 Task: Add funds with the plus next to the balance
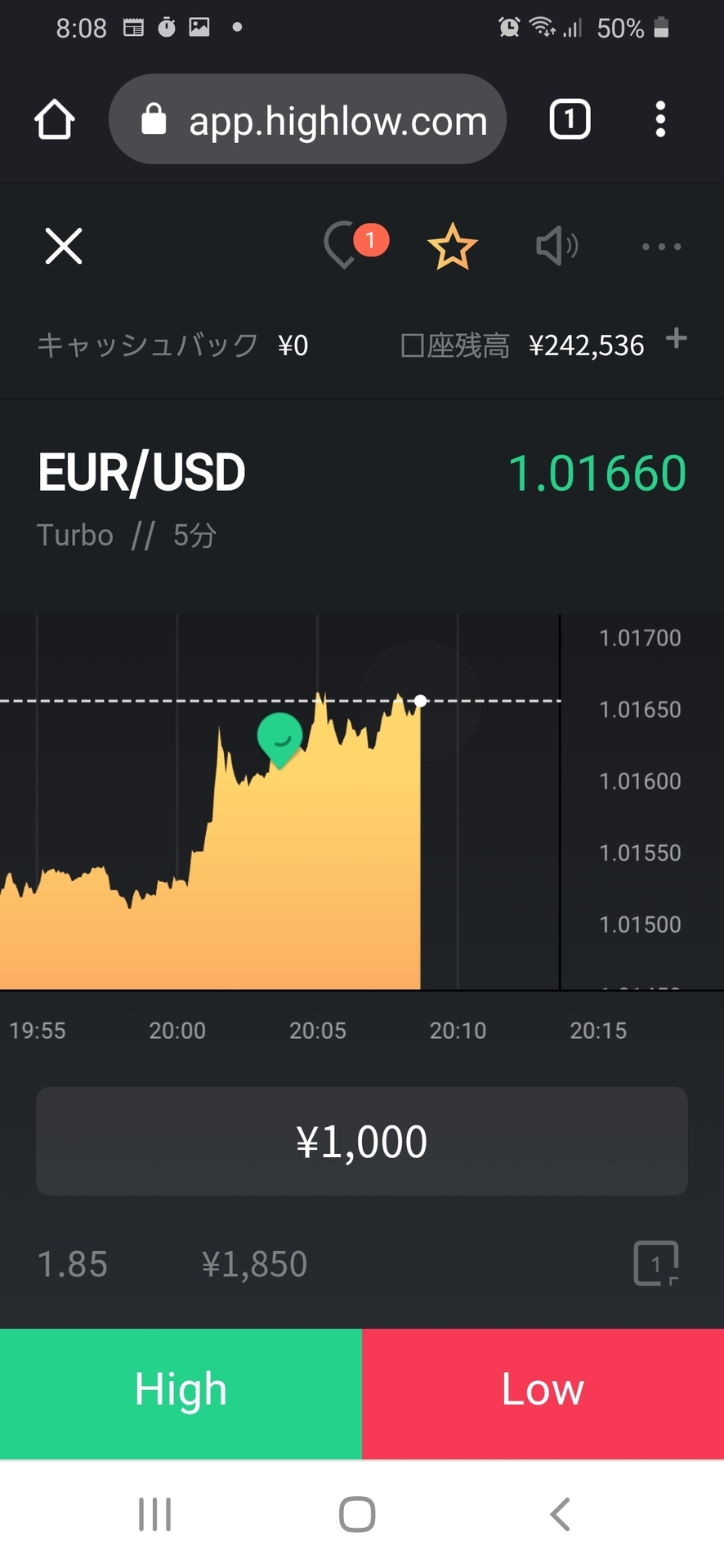click(x=676, y=338)
